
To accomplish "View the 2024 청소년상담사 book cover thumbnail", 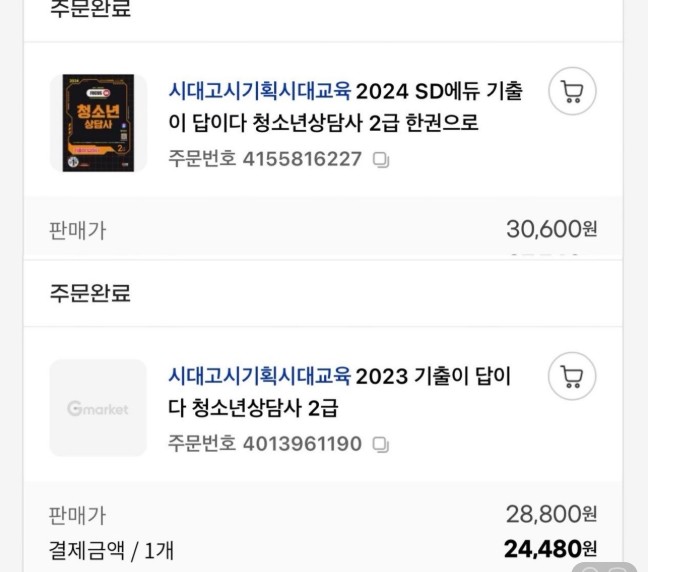I will [x=98, y=123].
